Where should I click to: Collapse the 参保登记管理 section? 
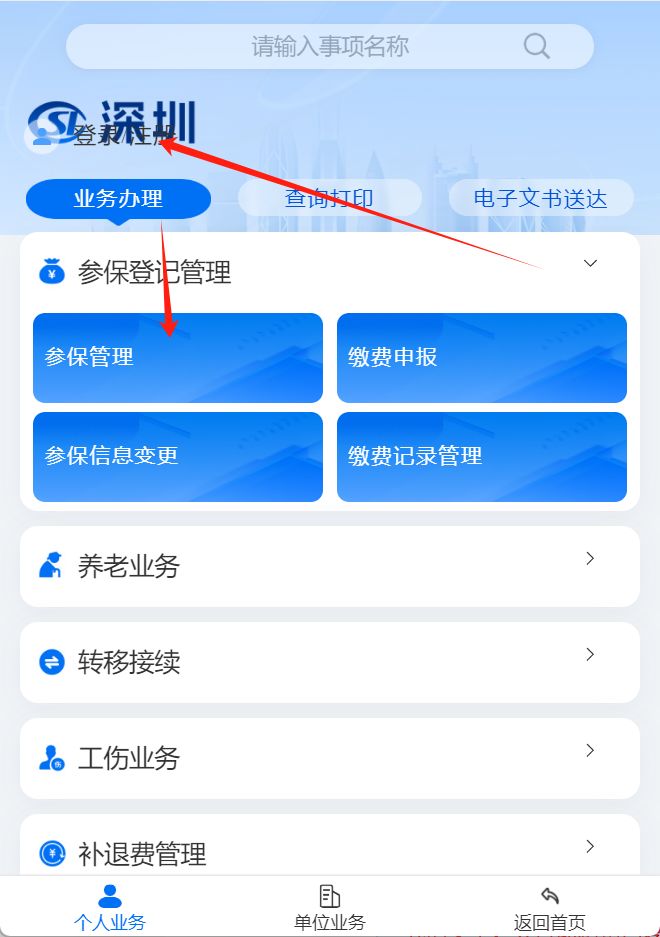590,264
